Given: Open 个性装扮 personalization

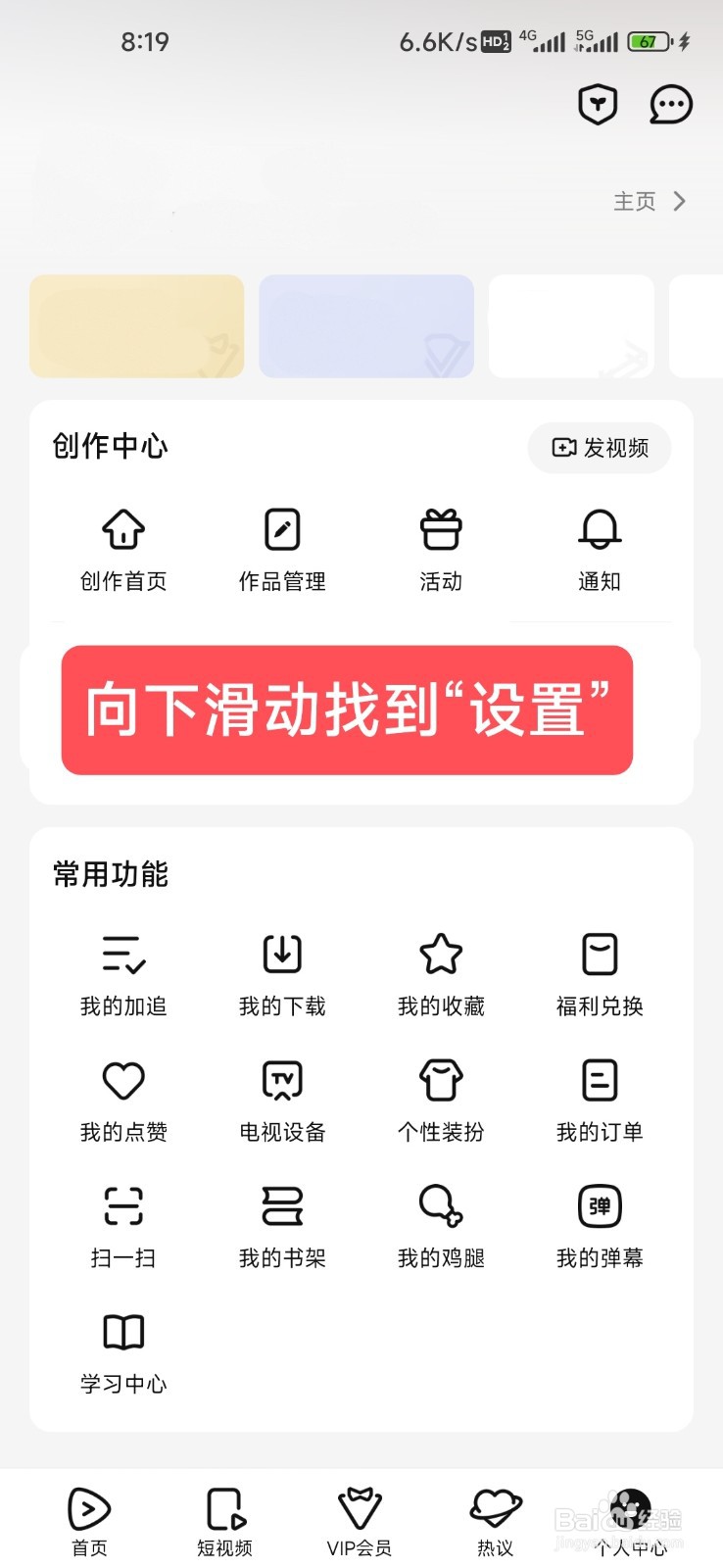Looking at the screenshot, I should tap(440, 1098).
